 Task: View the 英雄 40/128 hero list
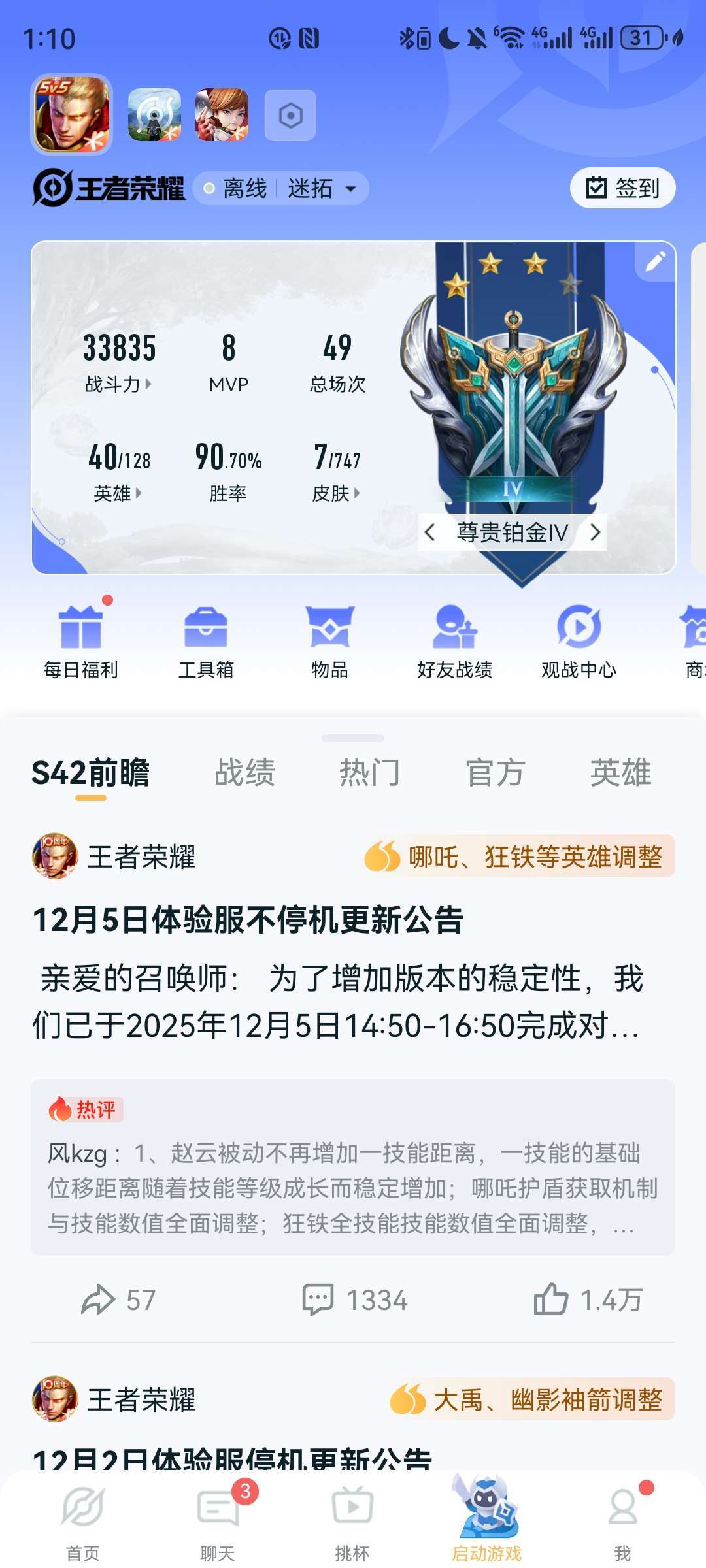tap(118, 470)
